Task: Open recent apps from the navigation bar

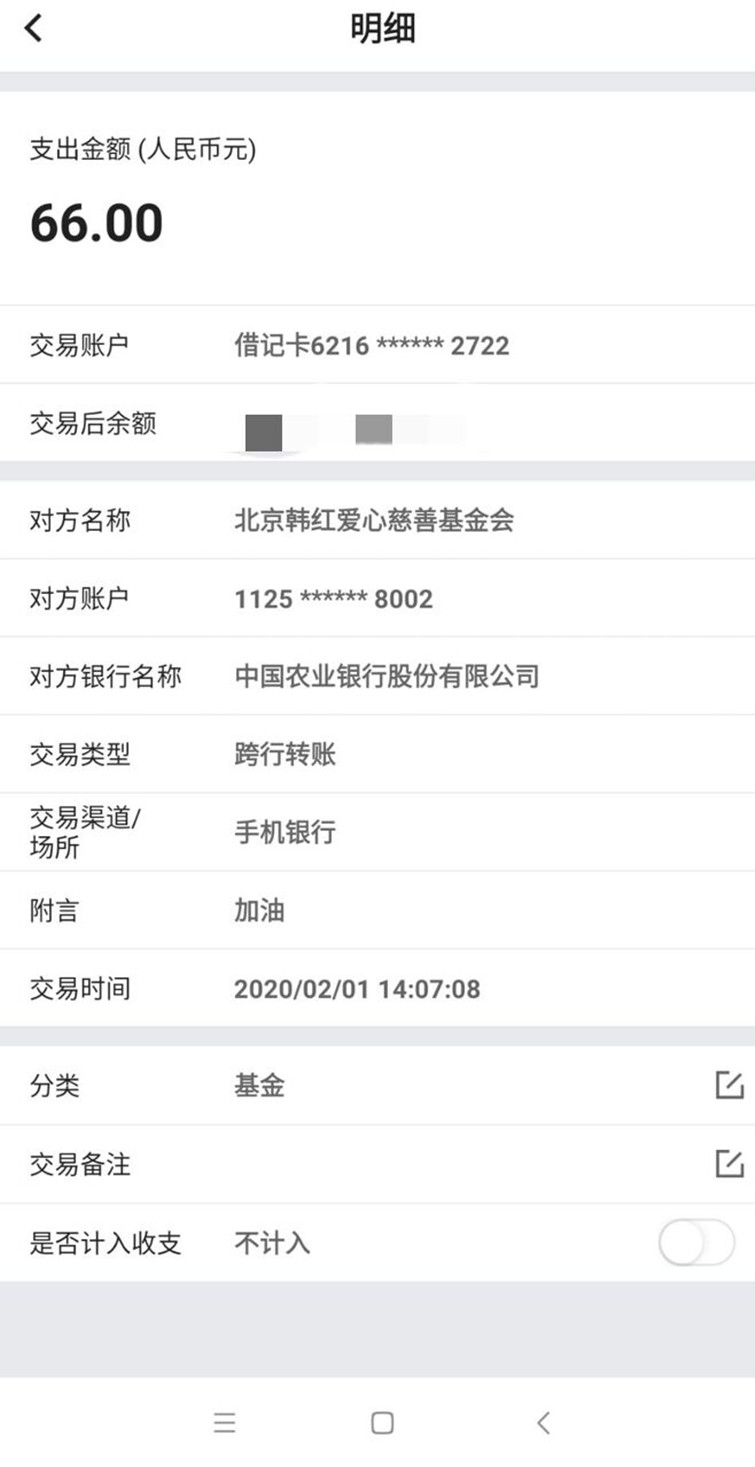Action: (x=225, y=1423)
